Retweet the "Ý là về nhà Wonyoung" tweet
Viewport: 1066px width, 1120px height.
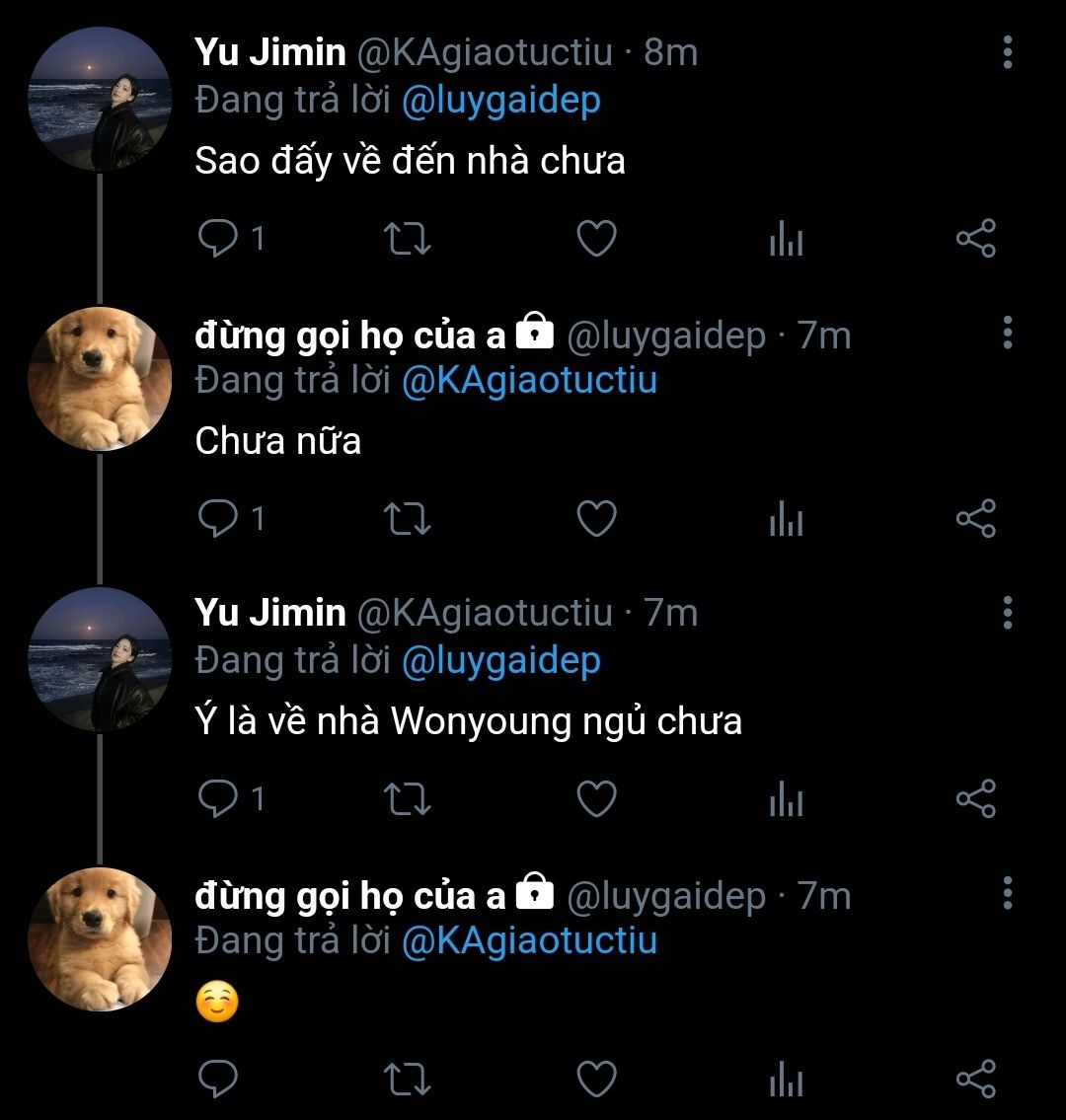tap(407, 799)
